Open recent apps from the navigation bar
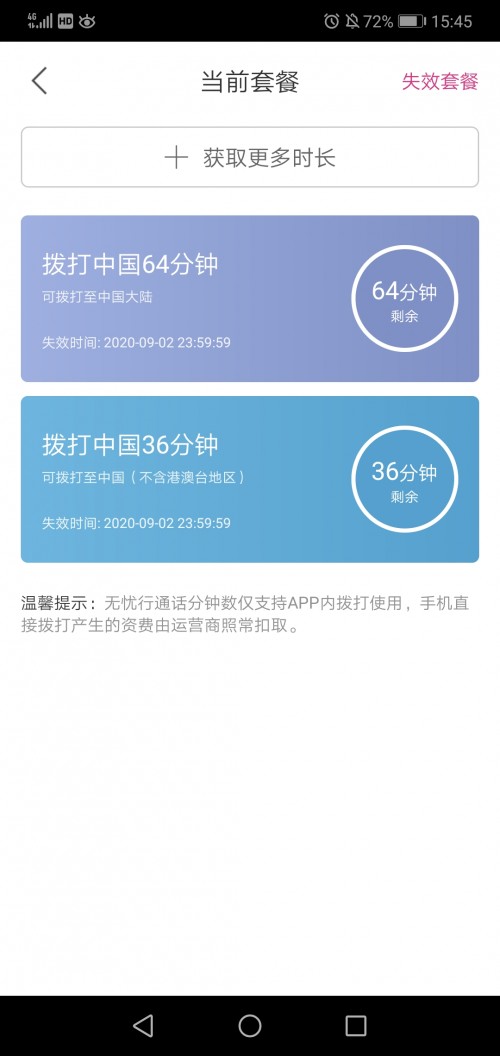 pos(356,1026)
